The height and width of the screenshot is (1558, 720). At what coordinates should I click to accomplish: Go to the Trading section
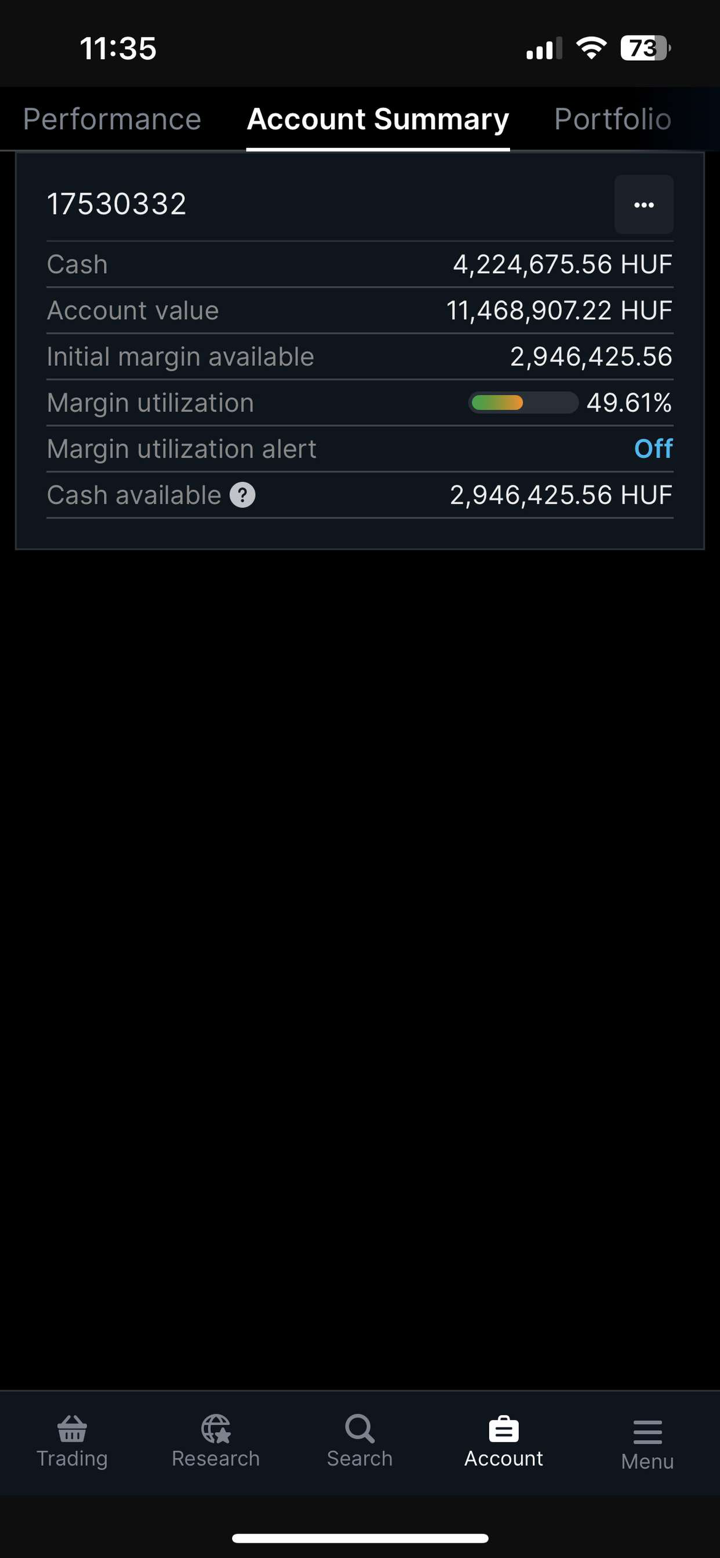(x=72, y=1441)
